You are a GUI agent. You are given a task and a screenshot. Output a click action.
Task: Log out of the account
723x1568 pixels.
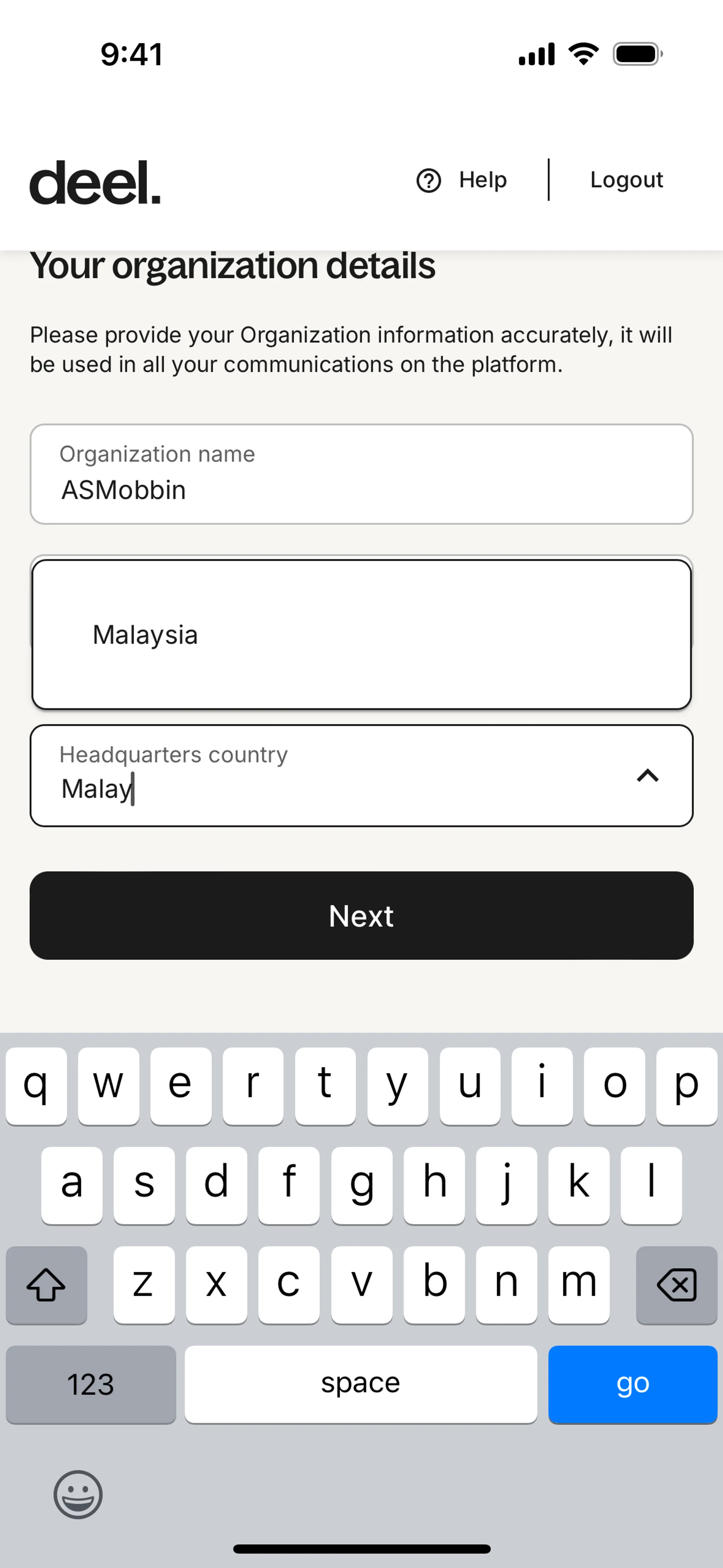[625, 180]
